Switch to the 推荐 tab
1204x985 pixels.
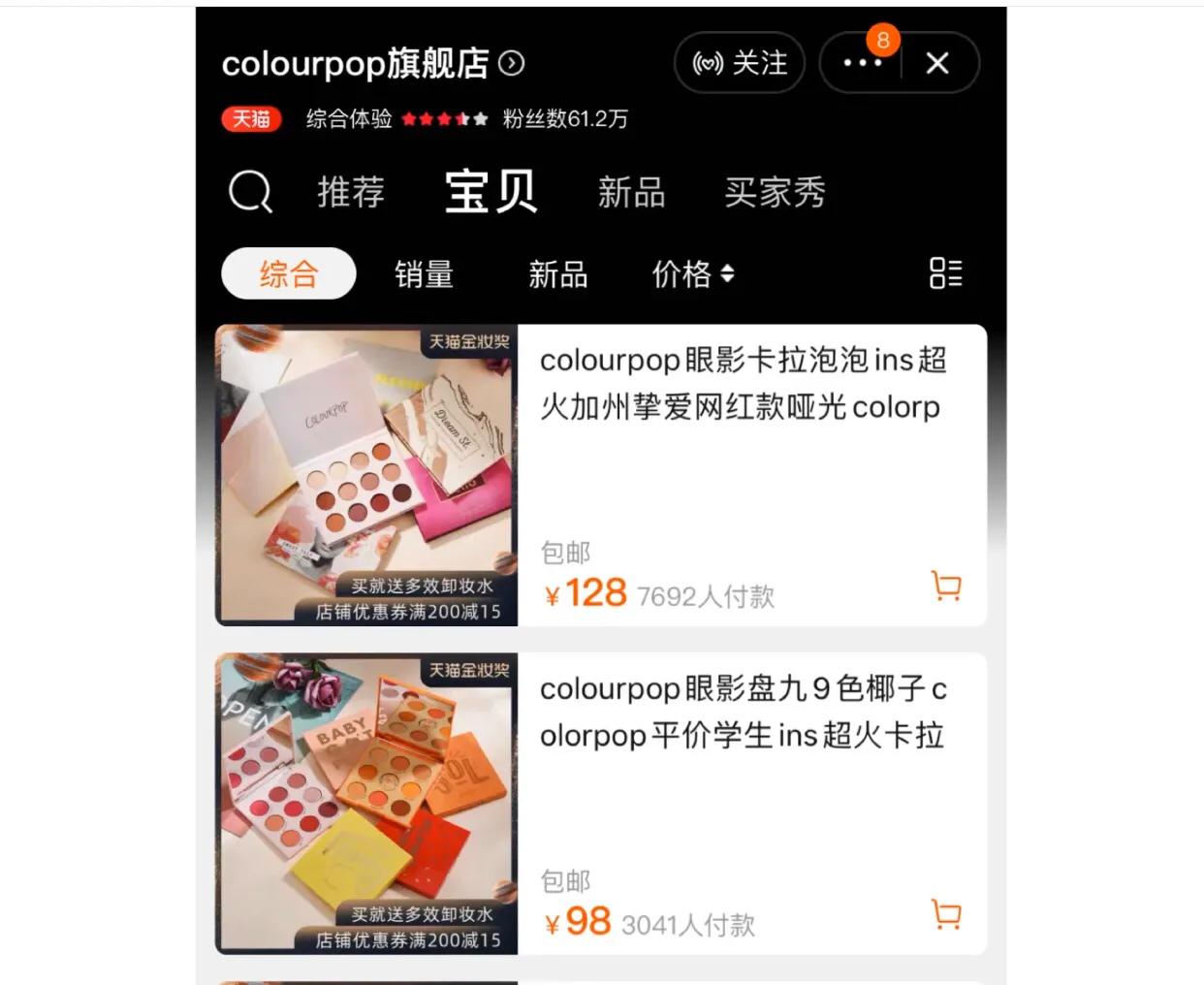pyautogui.click(x=351, y=192)
